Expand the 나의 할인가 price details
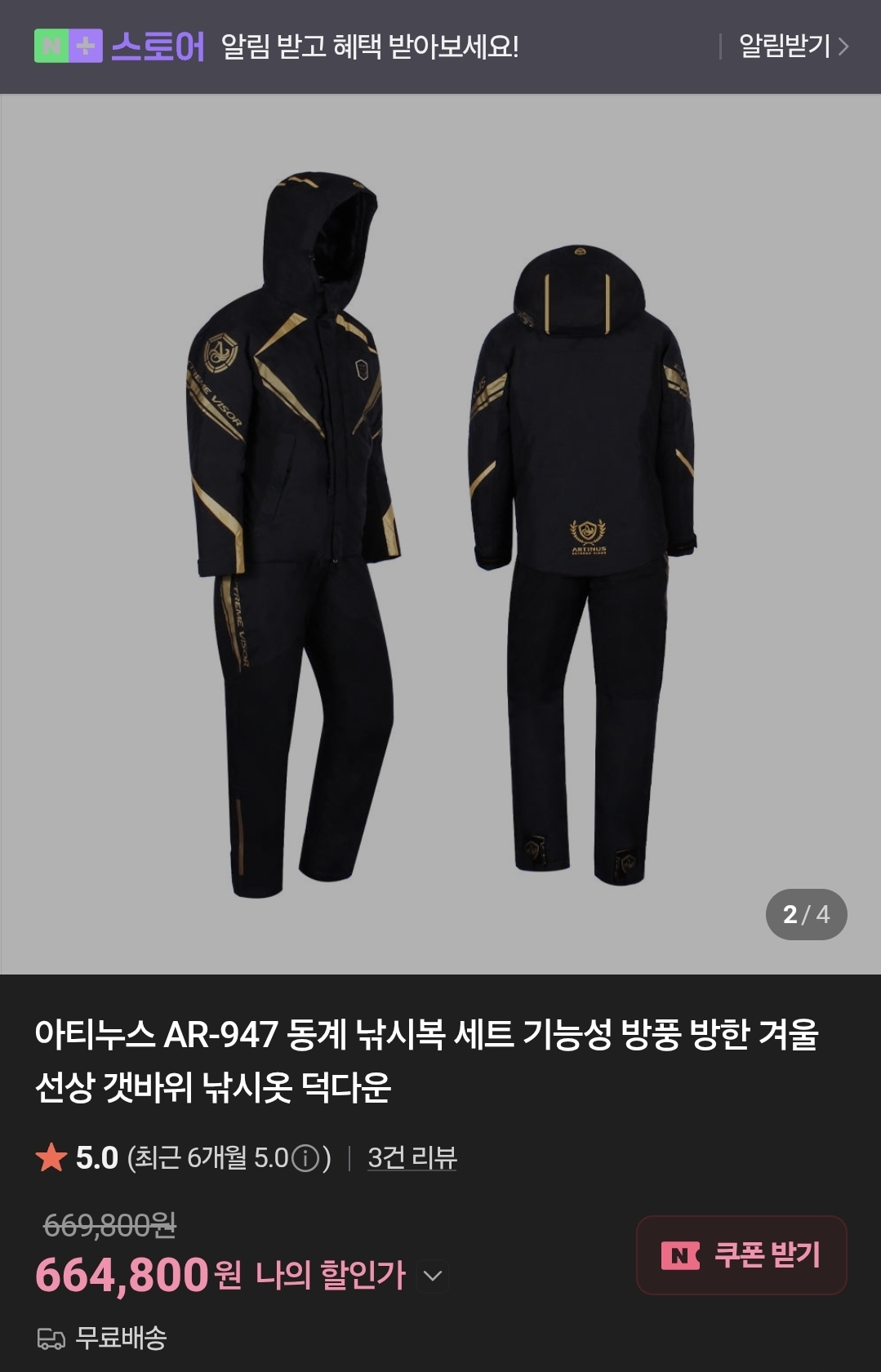 (x=433, y=1276)
